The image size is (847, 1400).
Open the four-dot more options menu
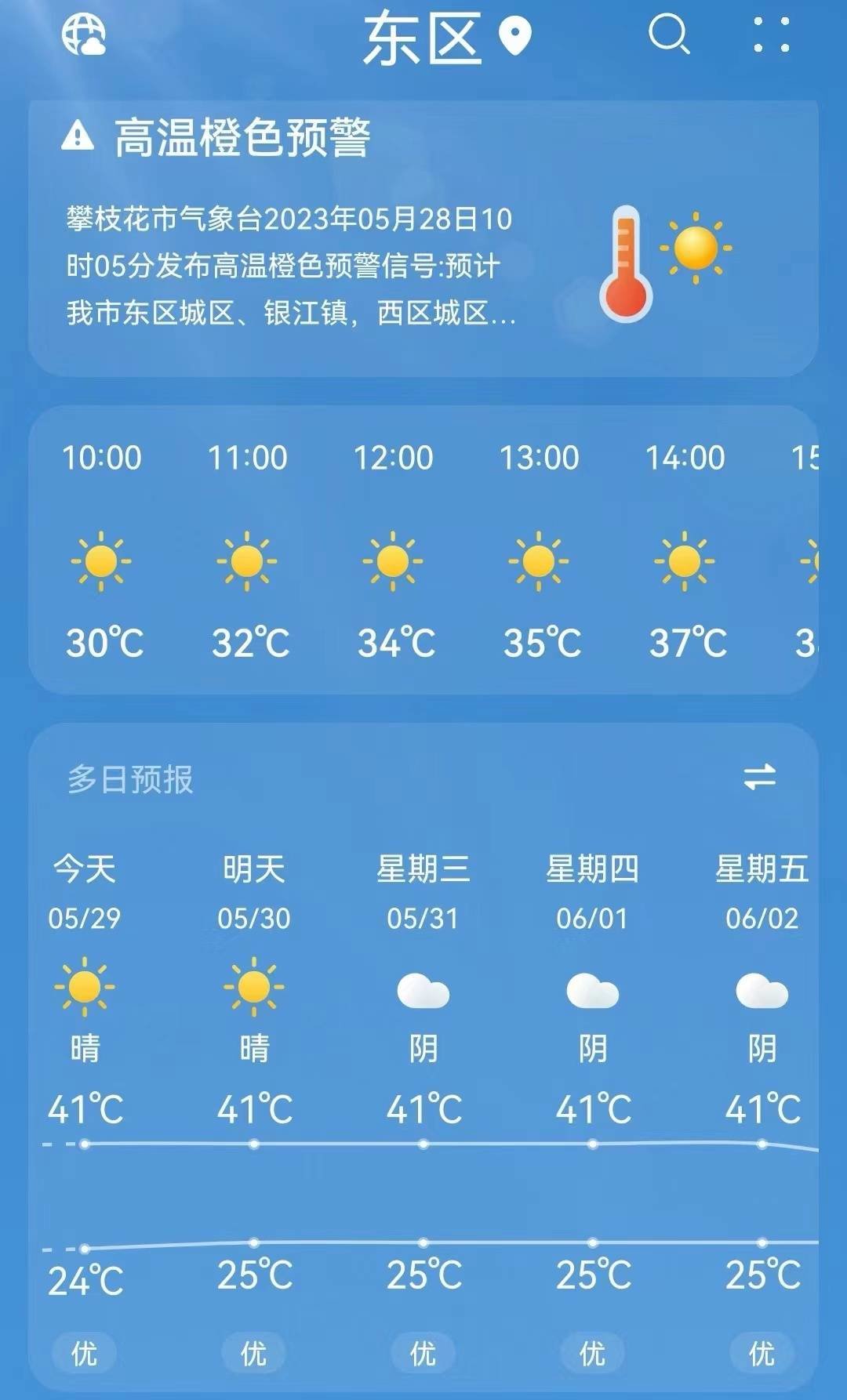[x=771, y=35]
